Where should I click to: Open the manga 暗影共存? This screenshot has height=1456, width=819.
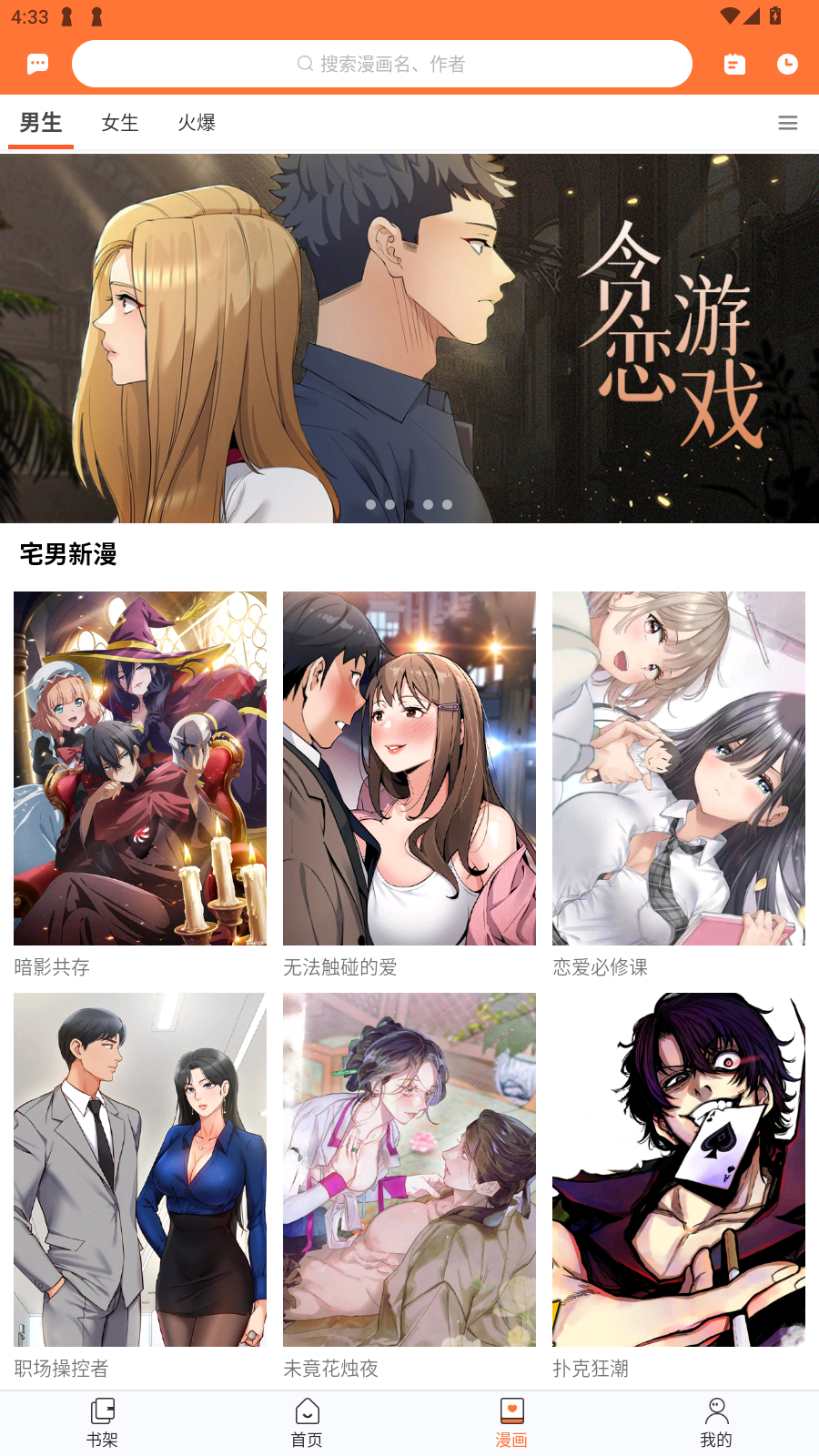(x=140, y=769)
